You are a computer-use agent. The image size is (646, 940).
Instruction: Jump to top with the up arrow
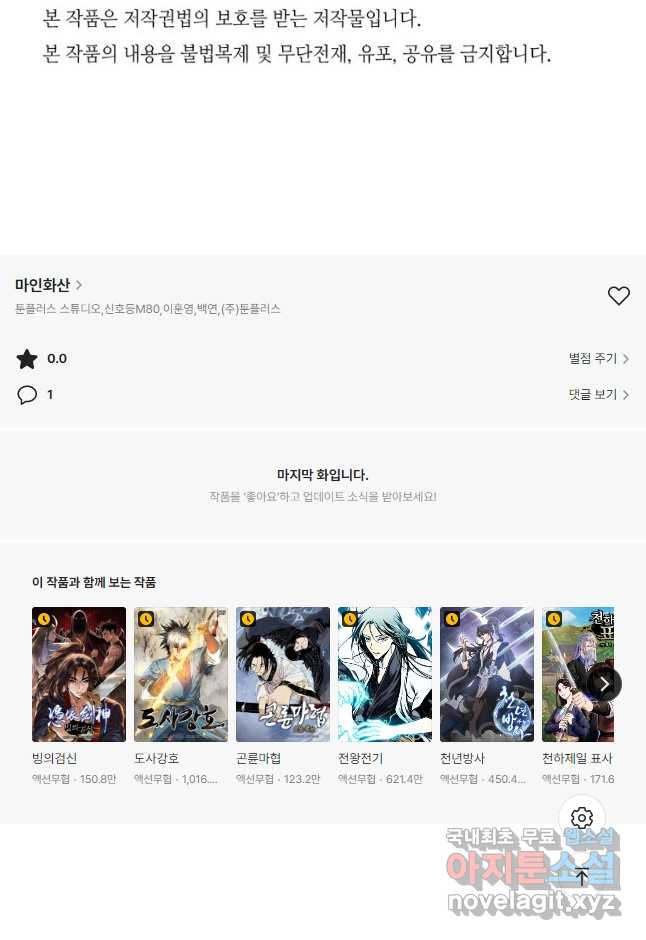582,877
